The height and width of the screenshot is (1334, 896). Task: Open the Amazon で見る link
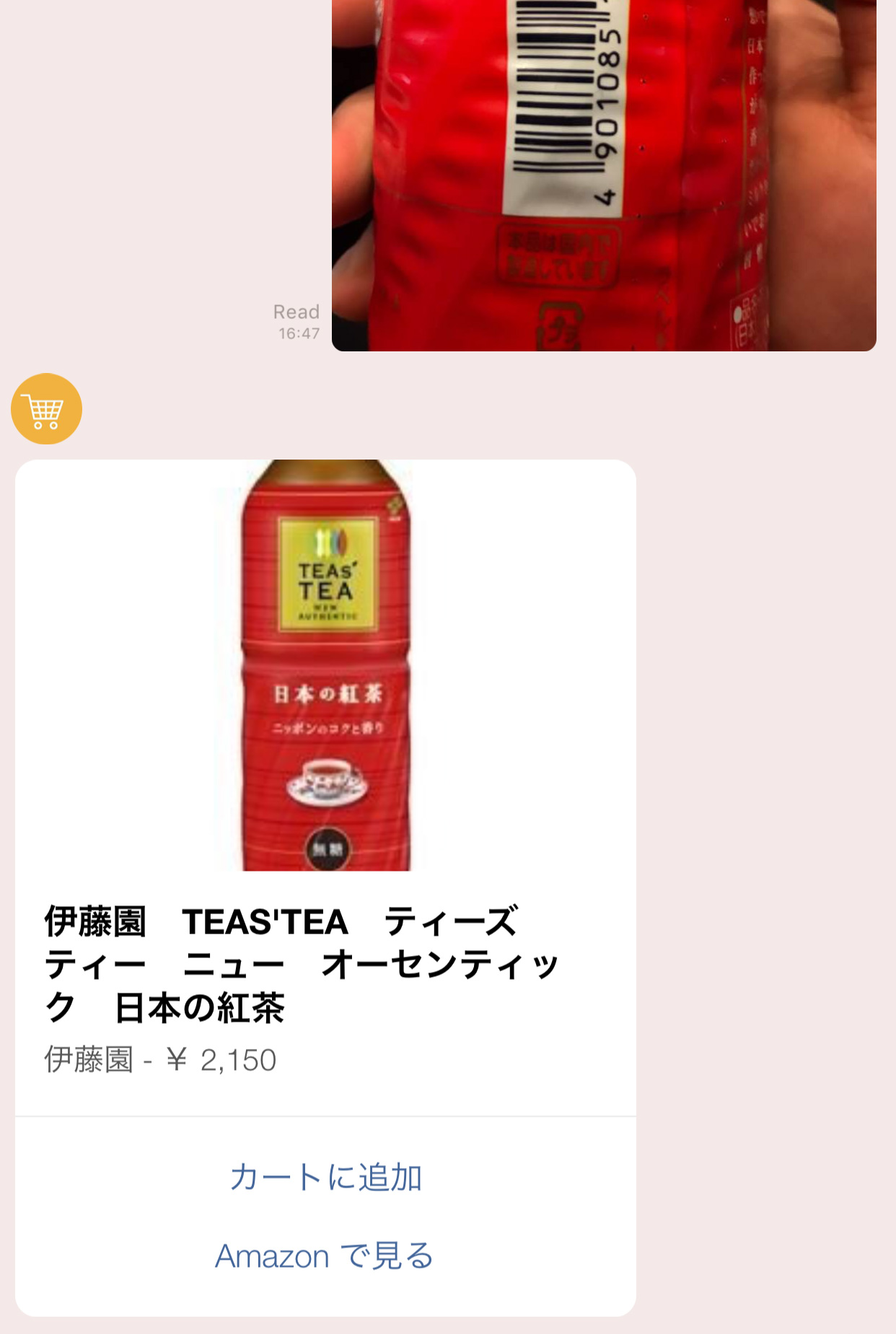(x=324, y=1256)
